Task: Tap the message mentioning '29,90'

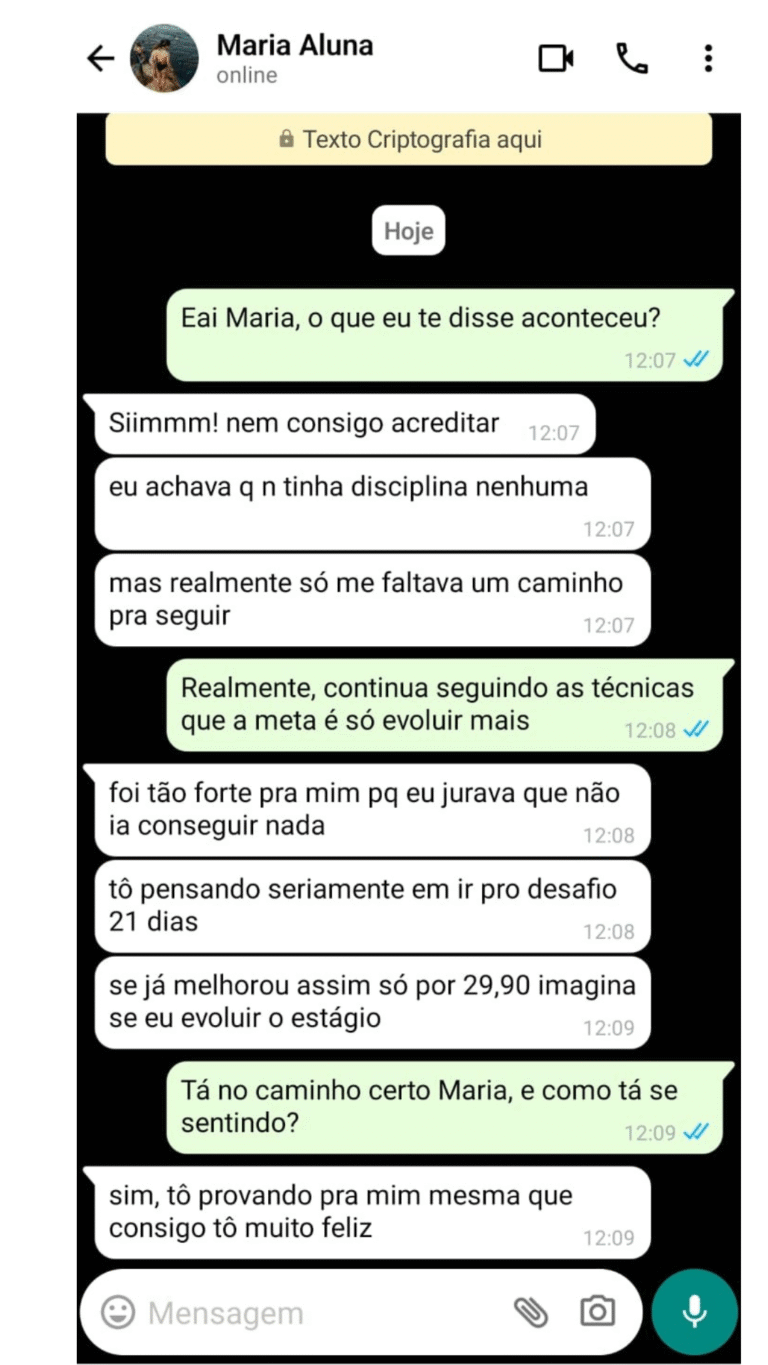Action: pos(380,1002)
